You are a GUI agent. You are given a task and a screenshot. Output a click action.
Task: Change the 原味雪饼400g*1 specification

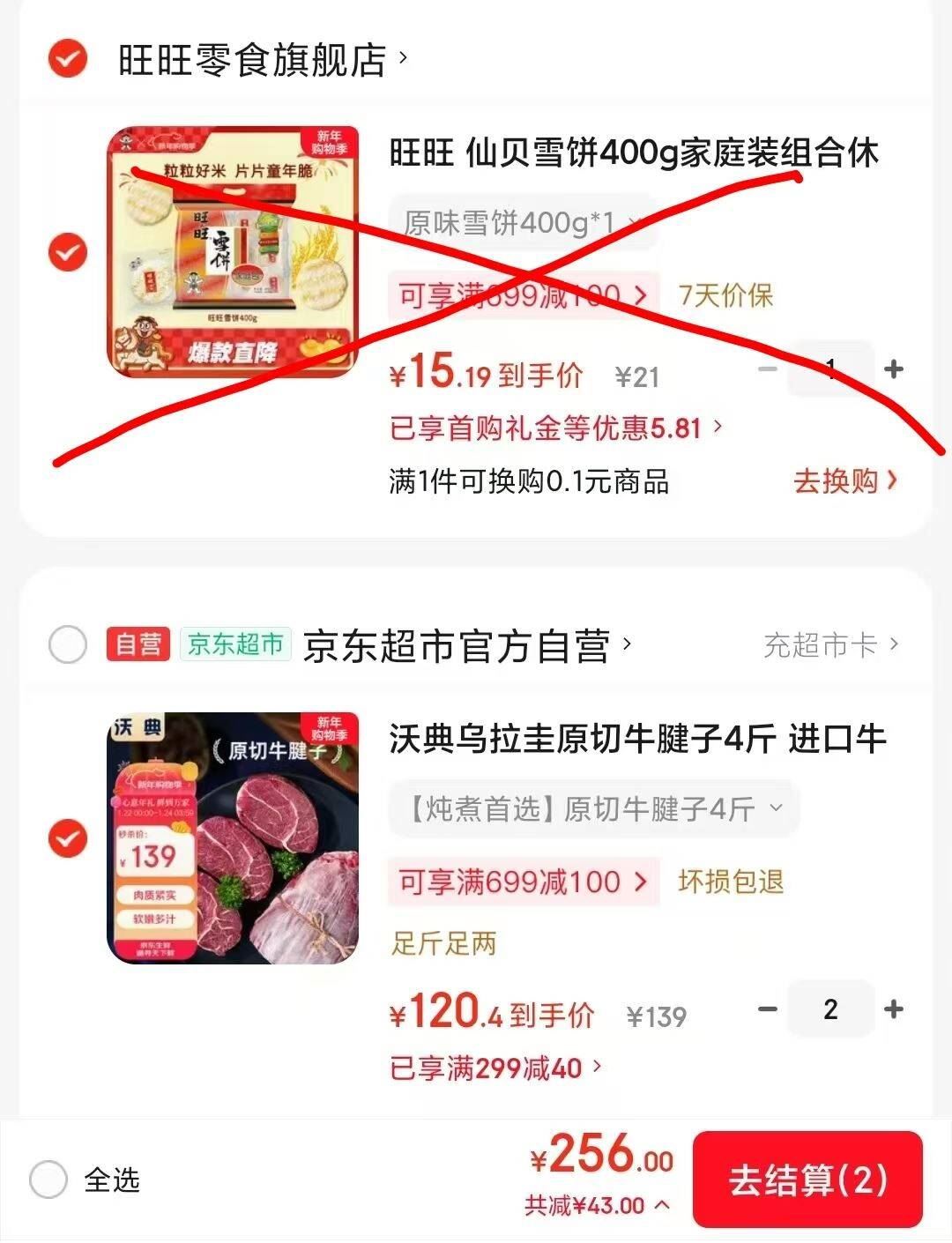(x=522, y=224)
